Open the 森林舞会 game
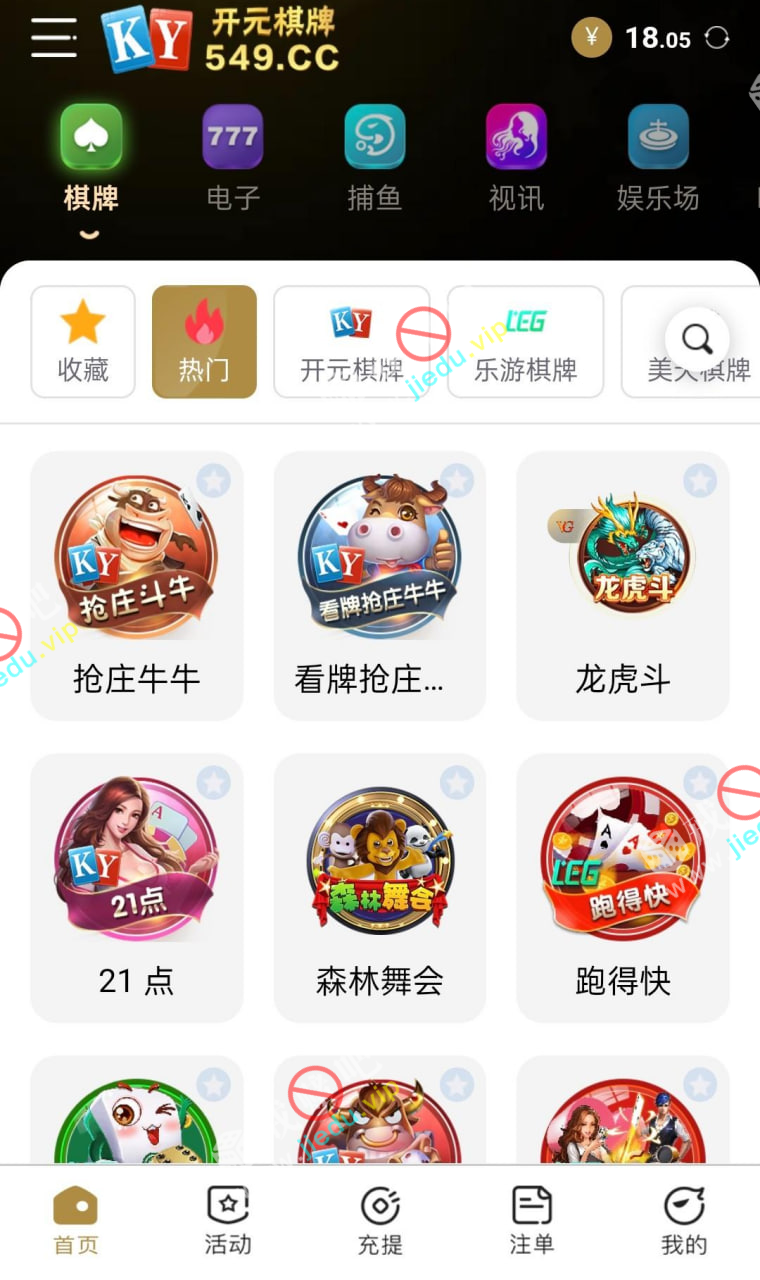 click(x=379, y=887)
